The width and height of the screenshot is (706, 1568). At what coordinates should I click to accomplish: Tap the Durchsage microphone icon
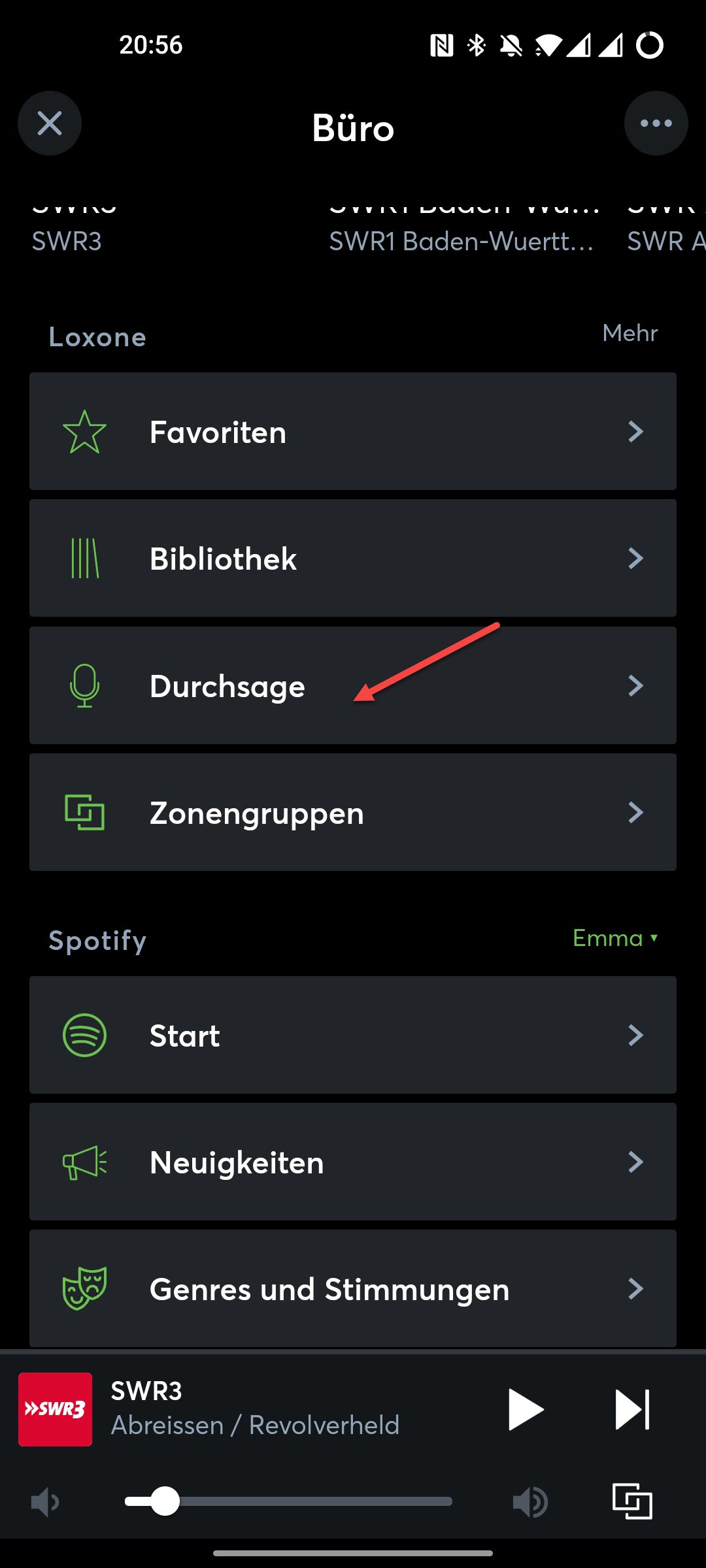click(85, 685)
